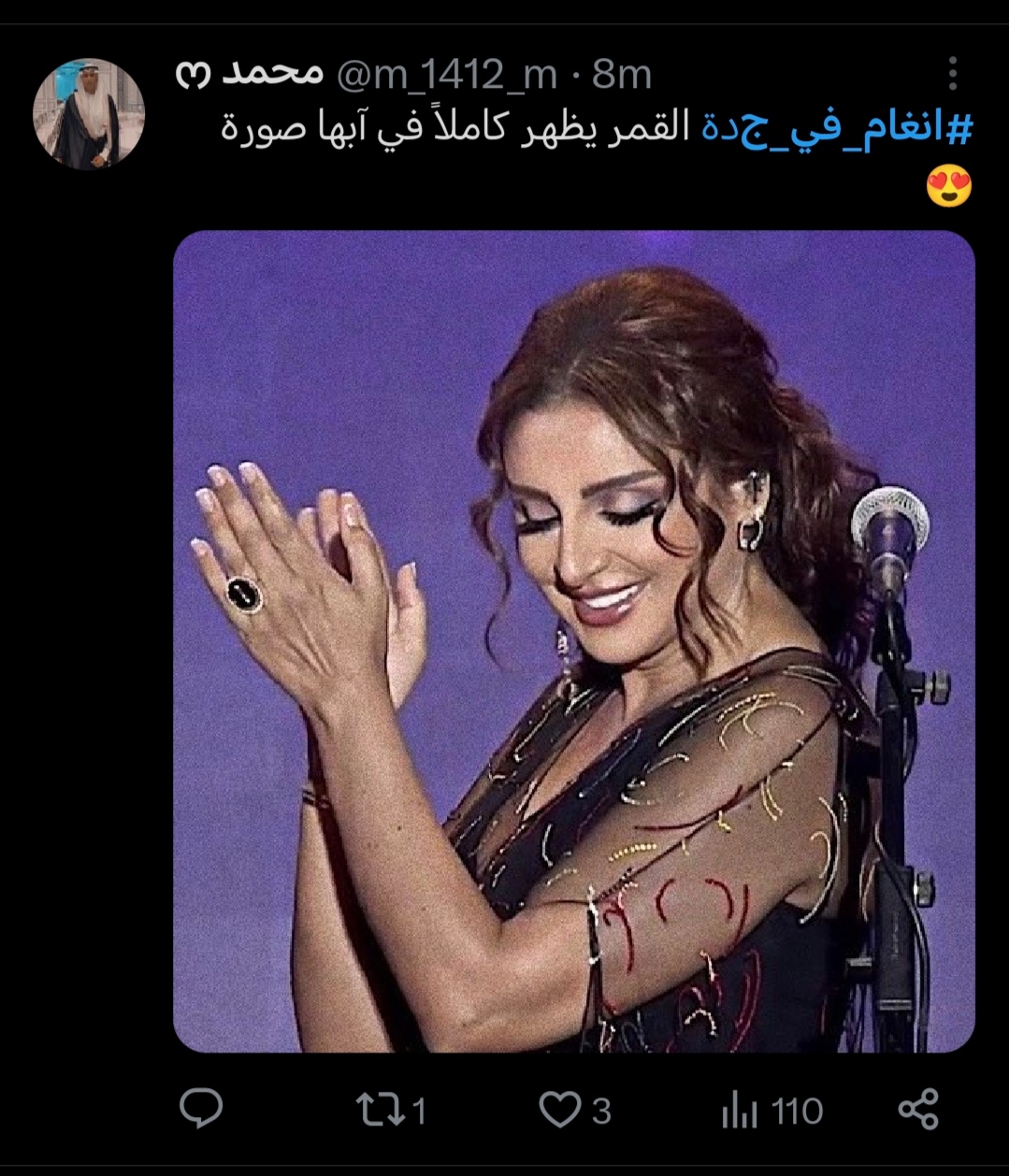Share this tweet
This screenshot has width=1009, height=1176.
coord(917,1110)
